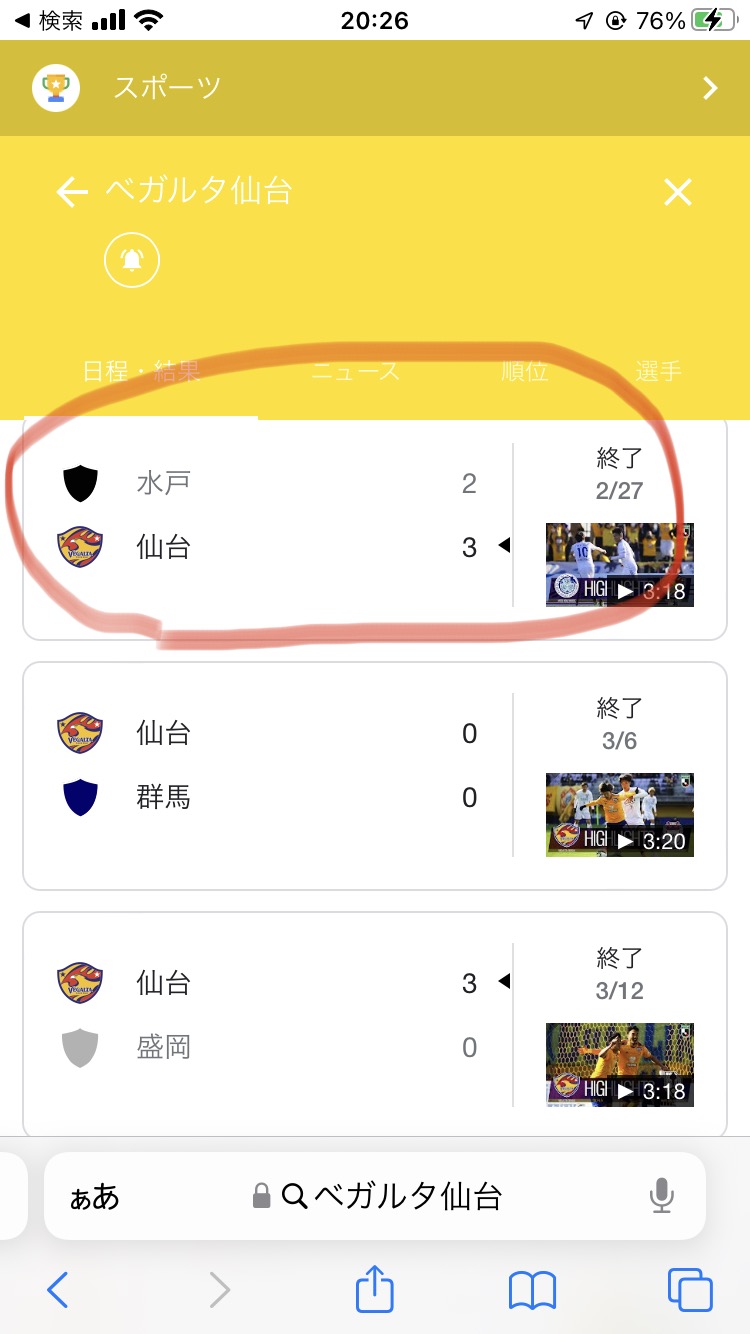Screen dimensions: 750x1334
Task: Open the スポーツ header chevron
Action: [x=710, y=88]
